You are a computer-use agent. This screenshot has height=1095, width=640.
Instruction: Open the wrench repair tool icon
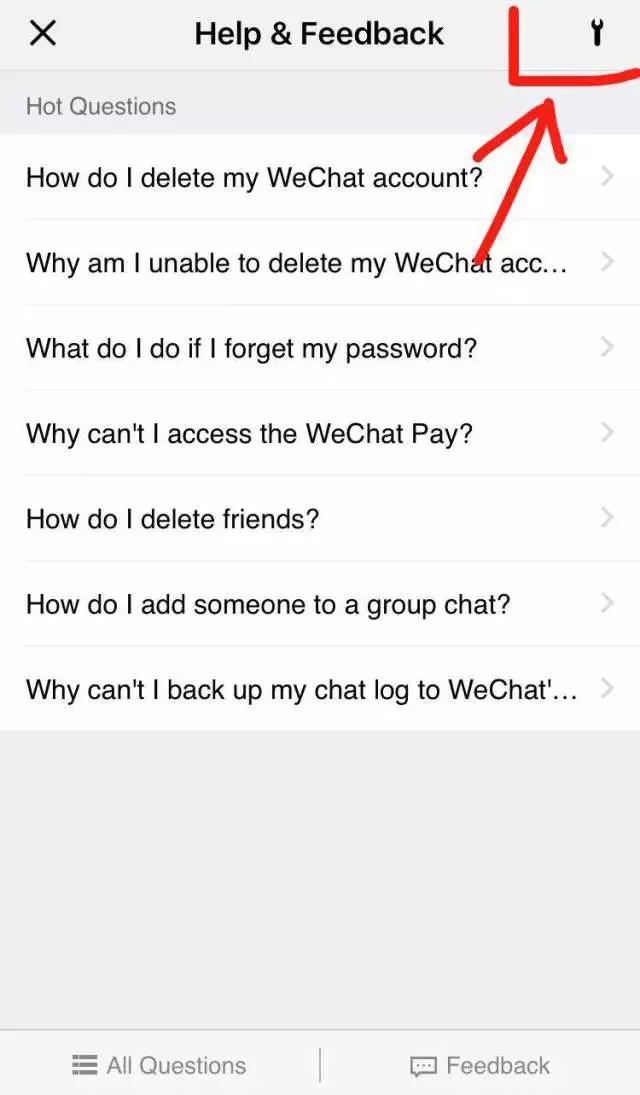tap(597, 34)
